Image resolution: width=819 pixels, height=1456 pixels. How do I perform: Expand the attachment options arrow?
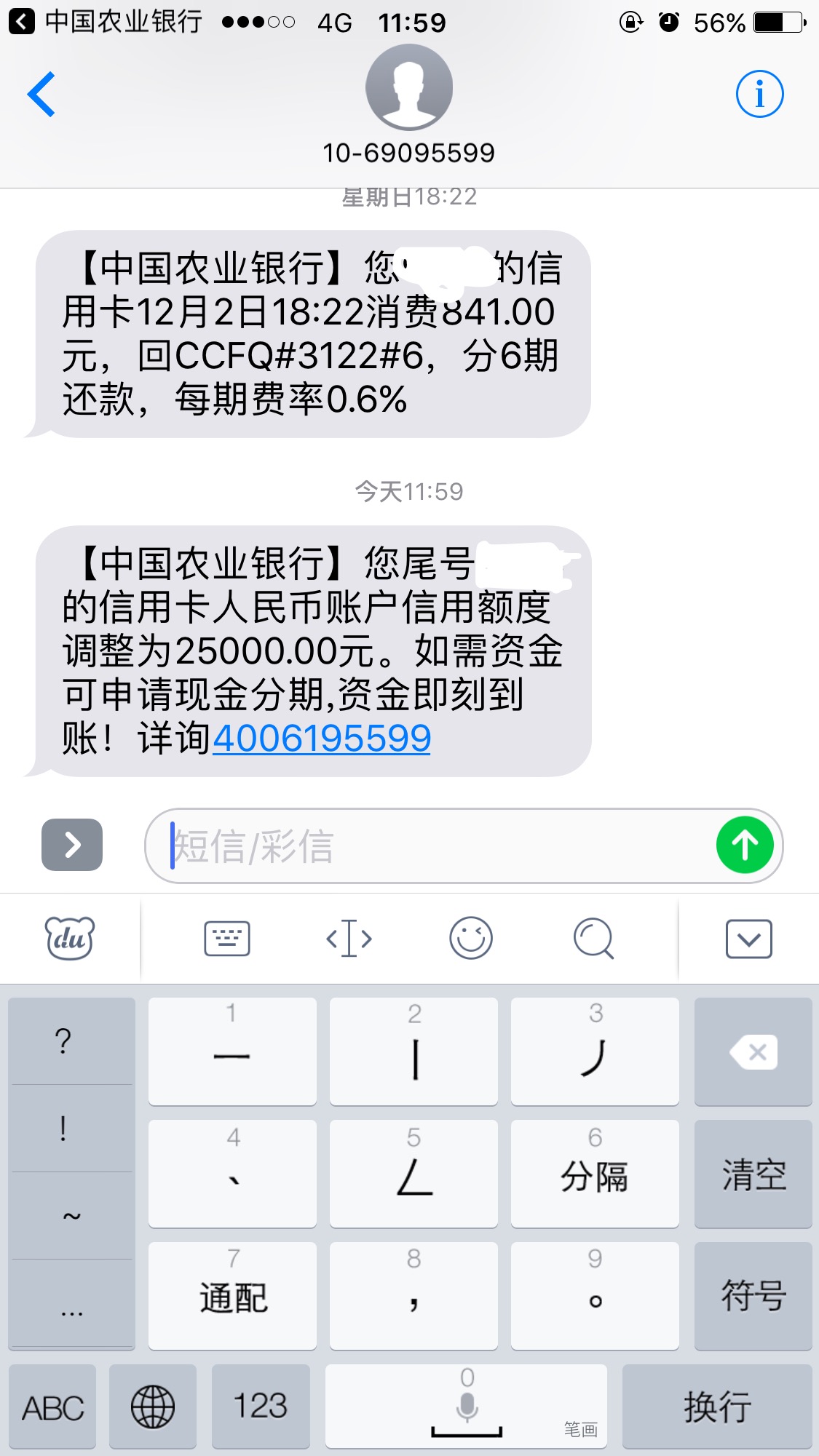pos(72,845)
